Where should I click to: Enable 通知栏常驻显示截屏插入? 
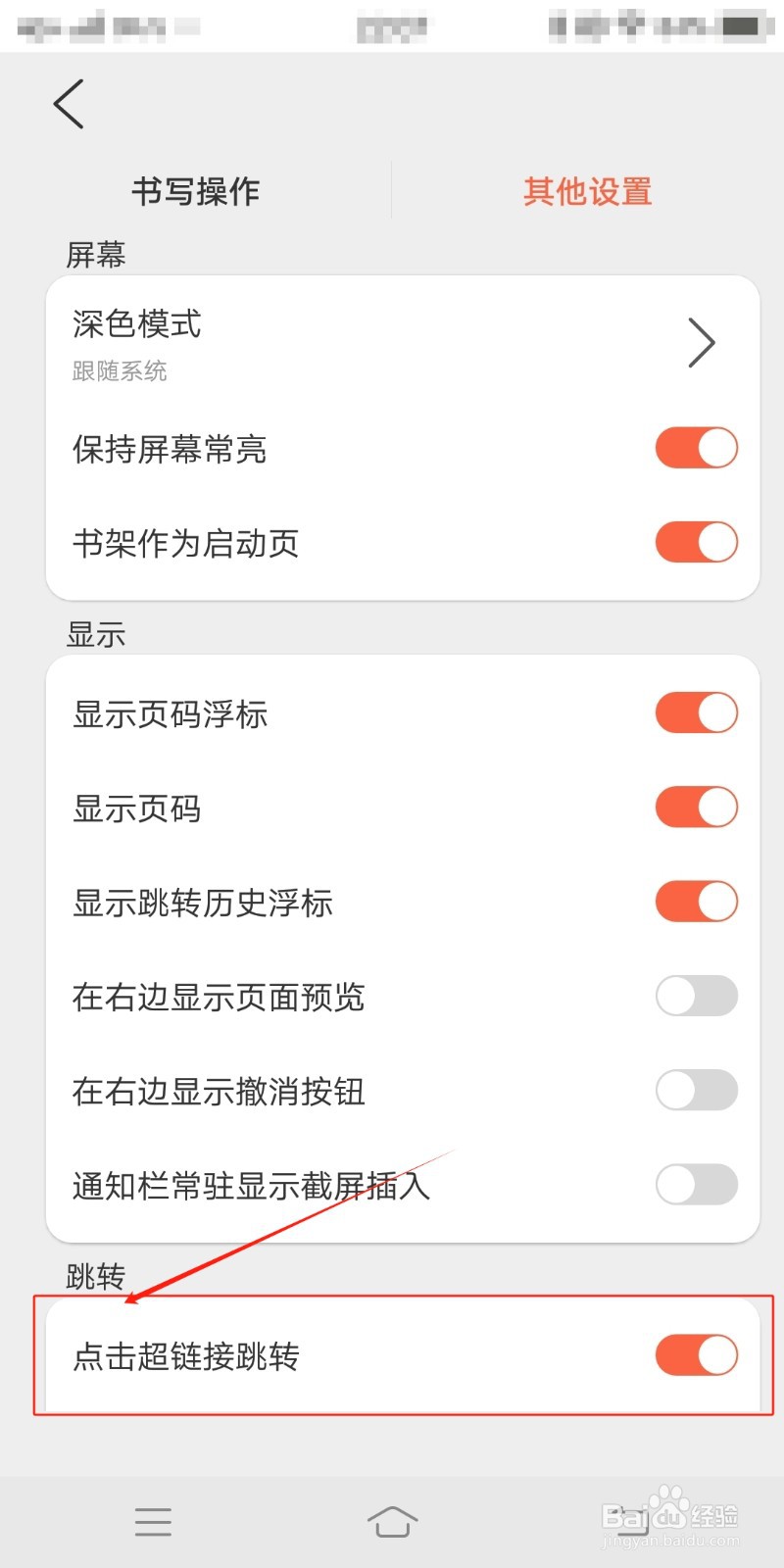697,1184
